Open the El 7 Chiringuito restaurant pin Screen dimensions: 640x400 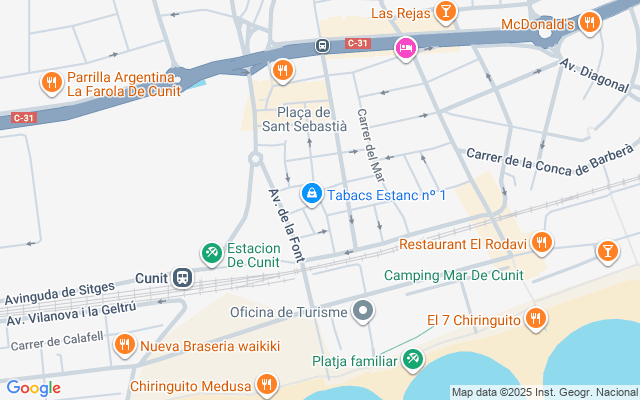pos(536,320)
